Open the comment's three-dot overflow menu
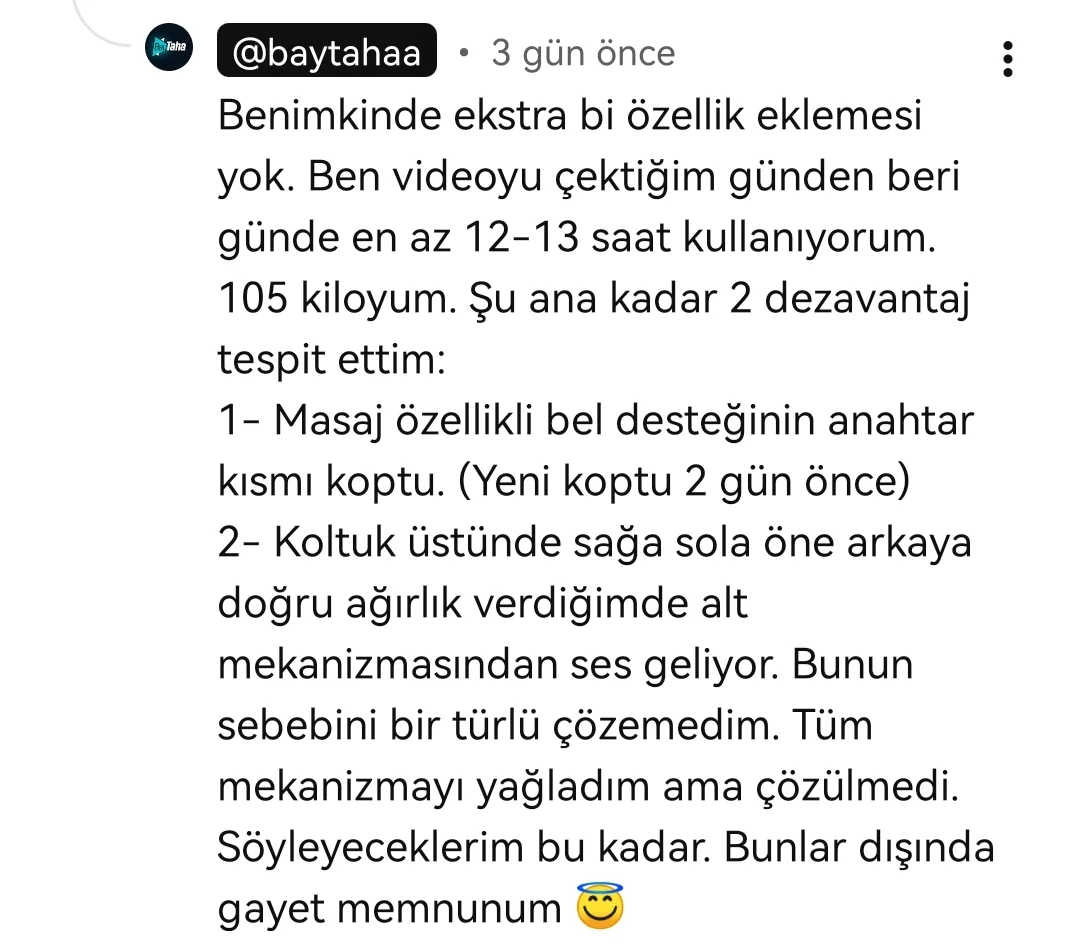The width and height of the screenshot is (1080, 946). pos(1007,60)
